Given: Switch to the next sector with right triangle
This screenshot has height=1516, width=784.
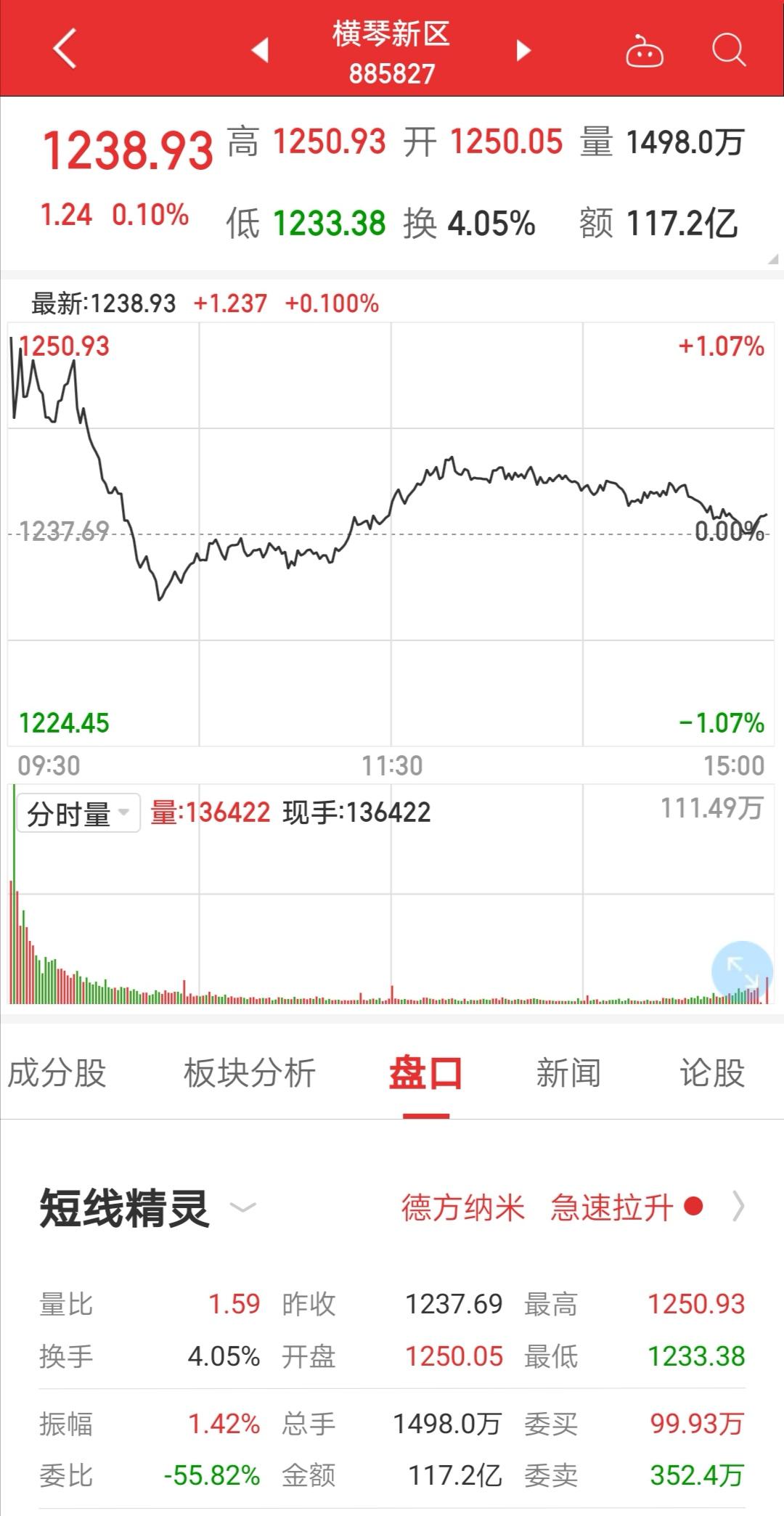Looking at the screenshot, I should pos(523,50).
